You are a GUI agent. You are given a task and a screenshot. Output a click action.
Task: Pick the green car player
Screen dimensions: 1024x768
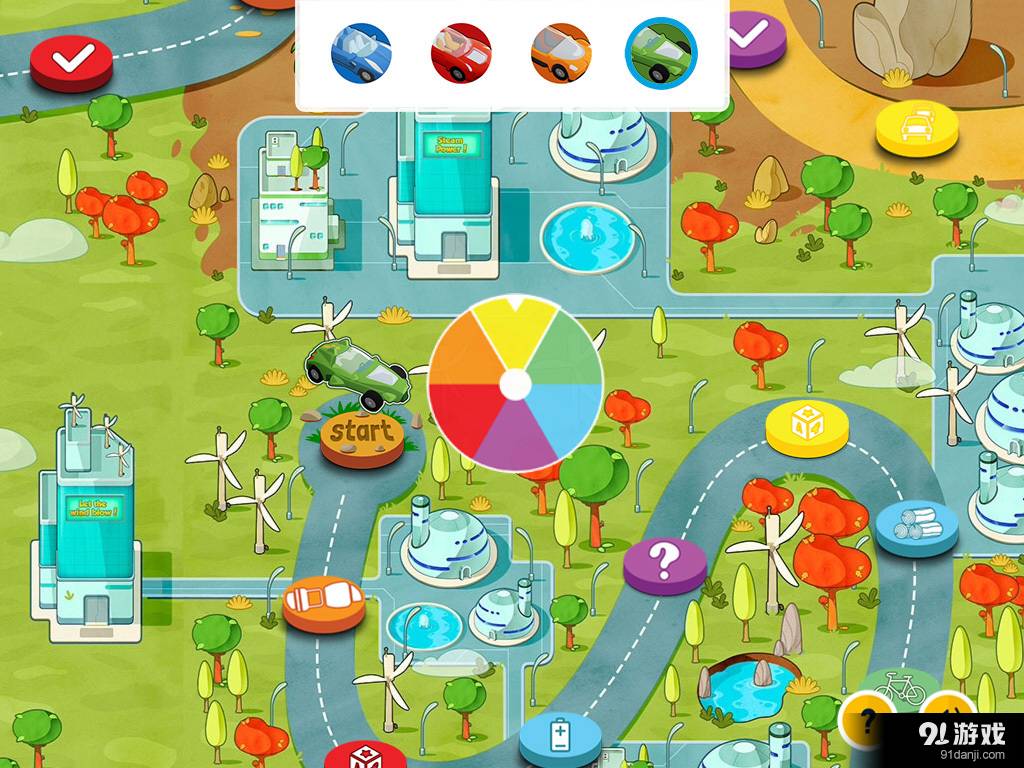point(661,53)
